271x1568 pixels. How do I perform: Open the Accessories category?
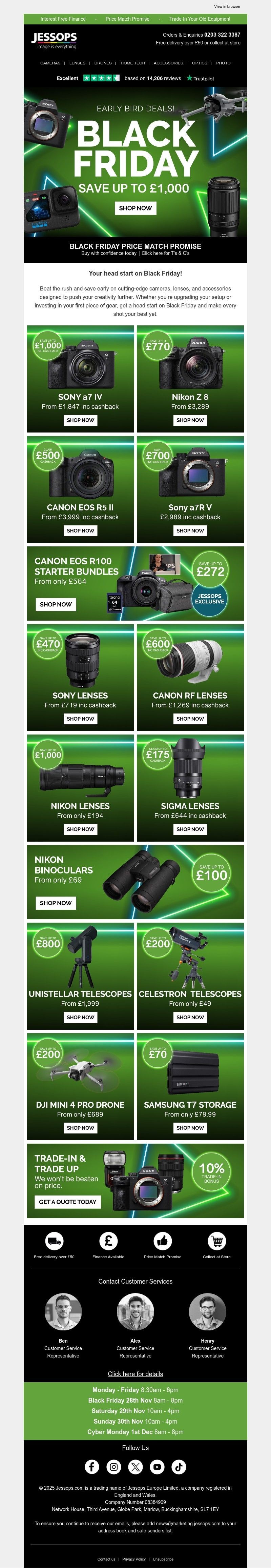point(168,63)
